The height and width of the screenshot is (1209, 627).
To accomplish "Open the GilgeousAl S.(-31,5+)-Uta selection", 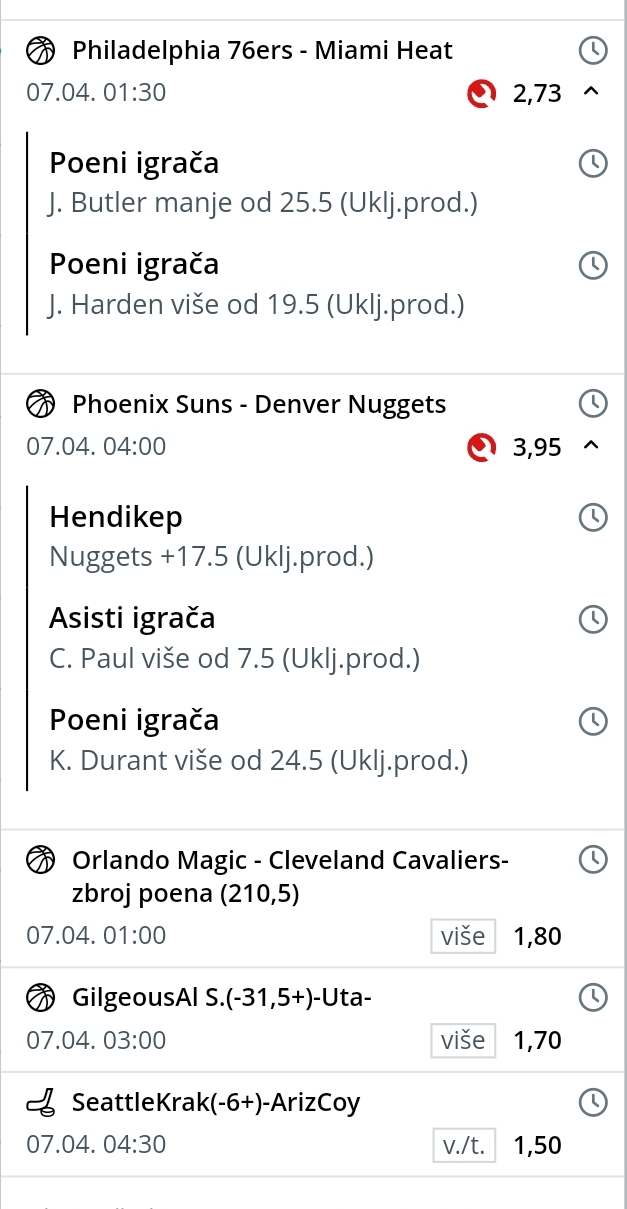I will [313, 1019].
